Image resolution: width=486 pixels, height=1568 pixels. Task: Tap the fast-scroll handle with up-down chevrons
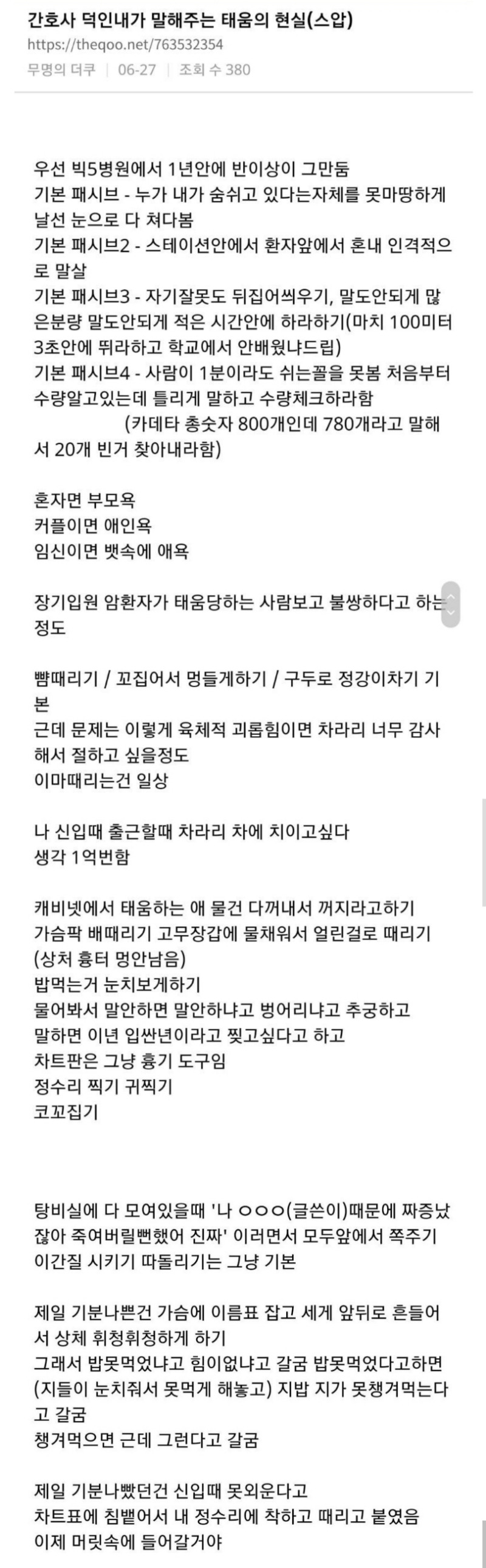(451, 604)
